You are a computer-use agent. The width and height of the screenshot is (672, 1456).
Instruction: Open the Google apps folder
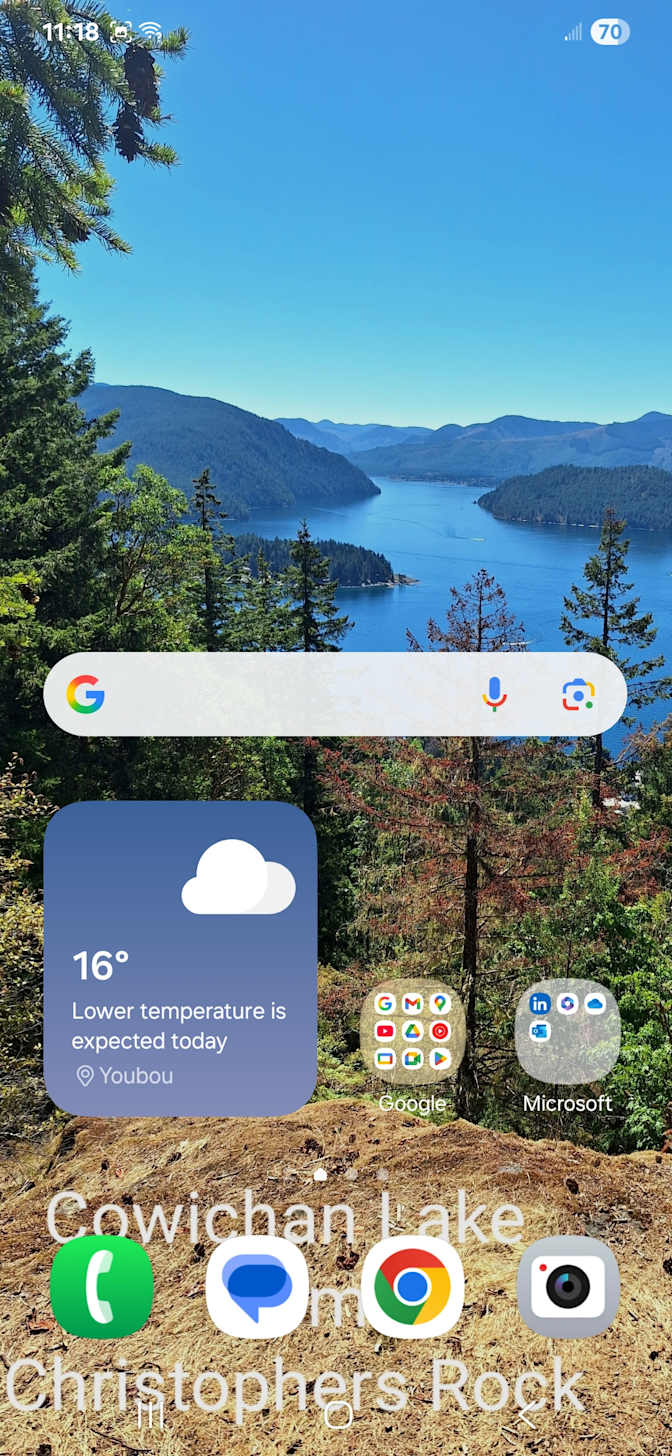pyautogui.click(x=412, y=1031)
